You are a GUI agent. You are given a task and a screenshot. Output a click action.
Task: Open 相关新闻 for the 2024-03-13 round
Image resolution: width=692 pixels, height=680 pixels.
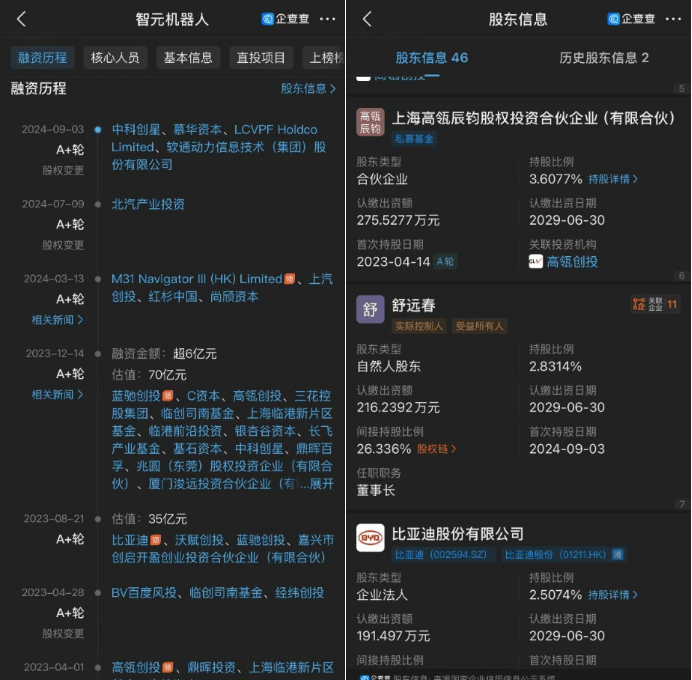click(x=57, y=320)
